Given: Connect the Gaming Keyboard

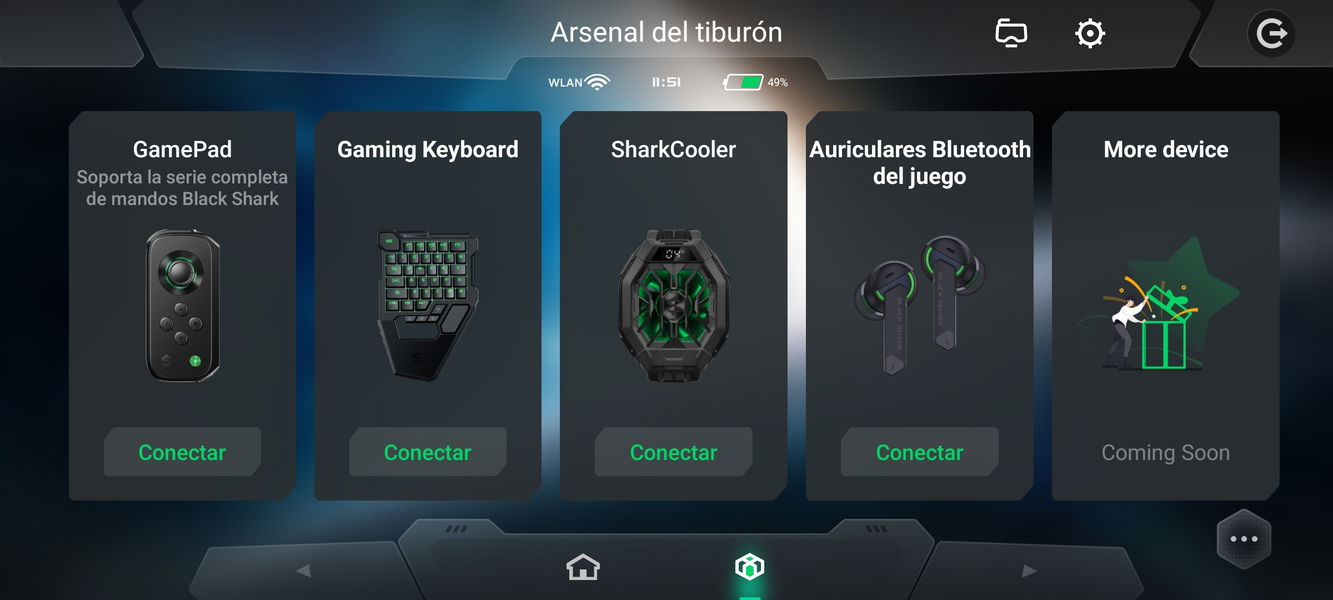Looking at the screenshot, I should coord(427,452).
